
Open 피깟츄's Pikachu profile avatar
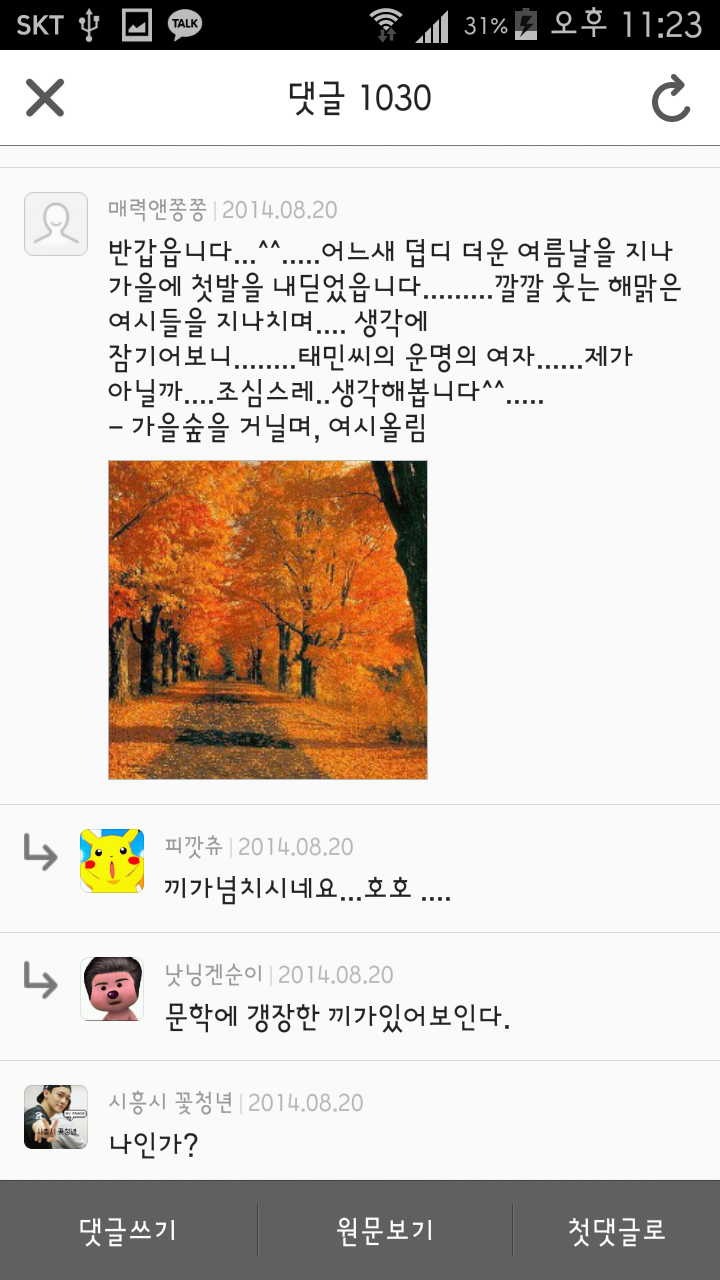(x=112, y=861)
